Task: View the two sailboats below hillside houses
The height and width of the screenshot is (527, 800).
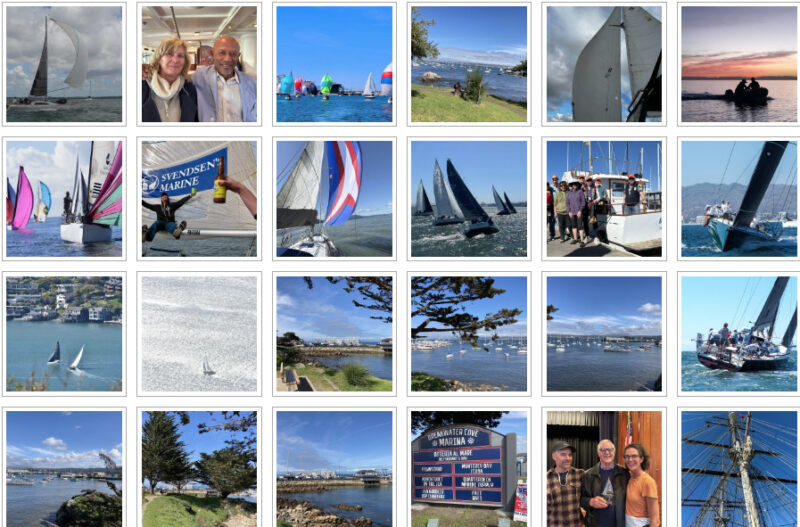Action: coord(64,333)
